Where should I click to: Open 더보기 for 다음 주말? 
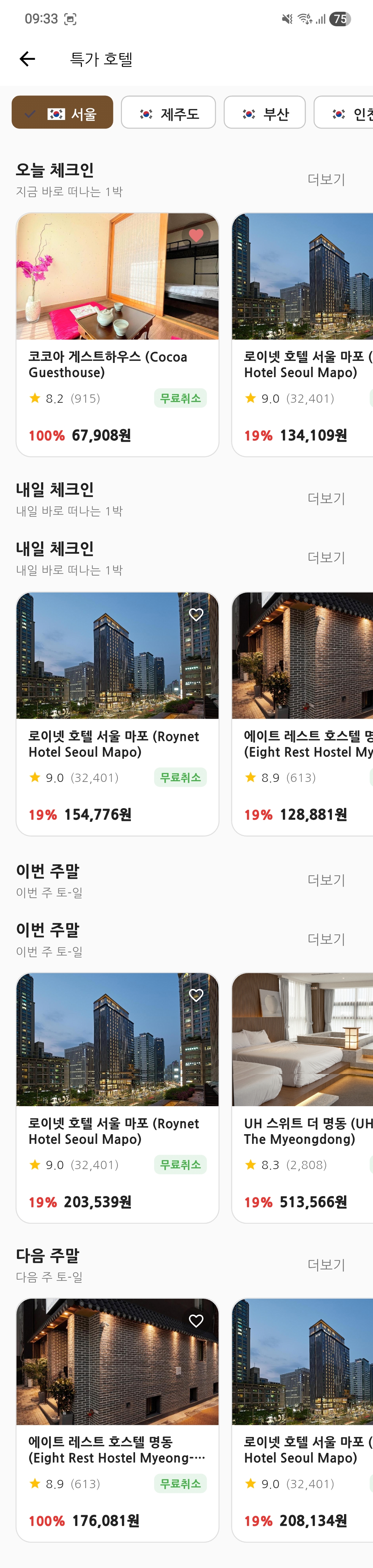point(326,1265)
